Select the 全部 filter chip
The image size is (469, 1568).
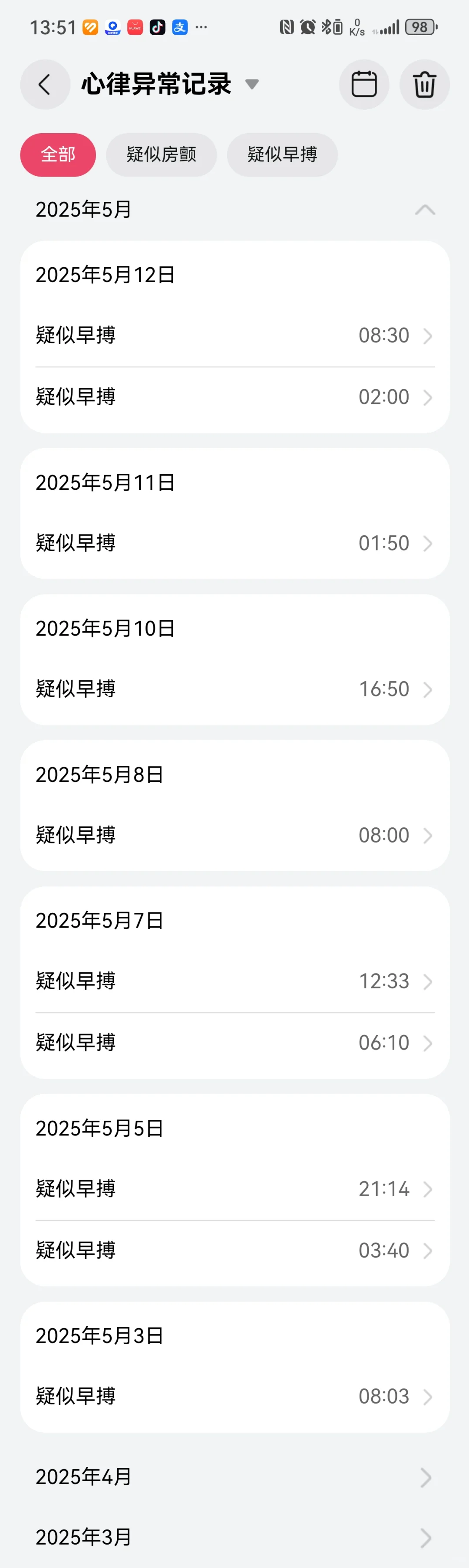point(58,154)
